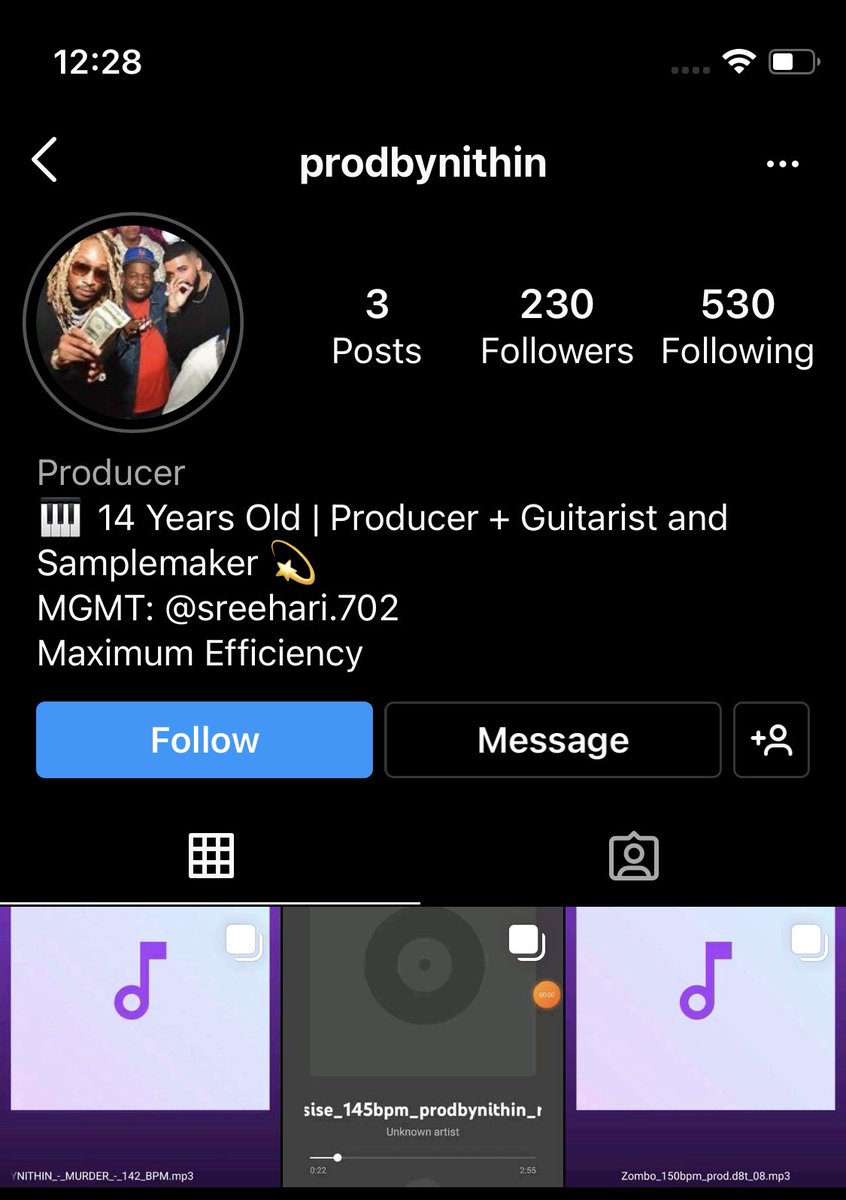Go back using the arrow icon
The image size is (846, 1200).
(45, 161)
